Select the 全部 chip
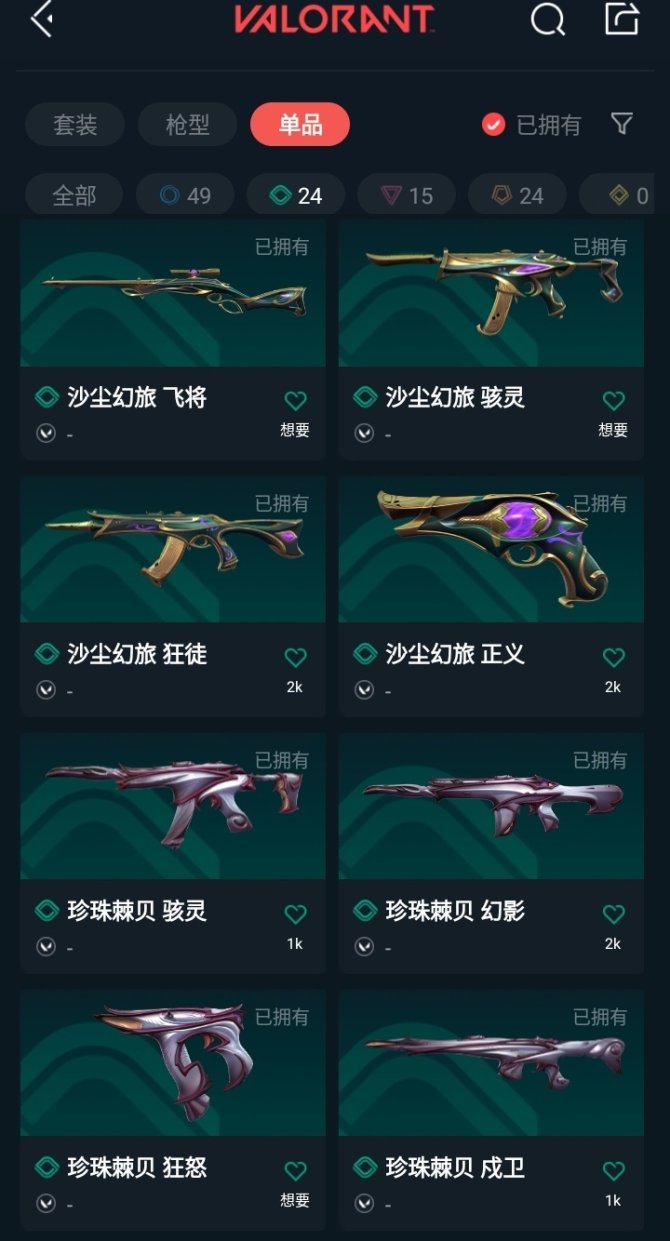670x1241 pixels. (x=74, y=195)
